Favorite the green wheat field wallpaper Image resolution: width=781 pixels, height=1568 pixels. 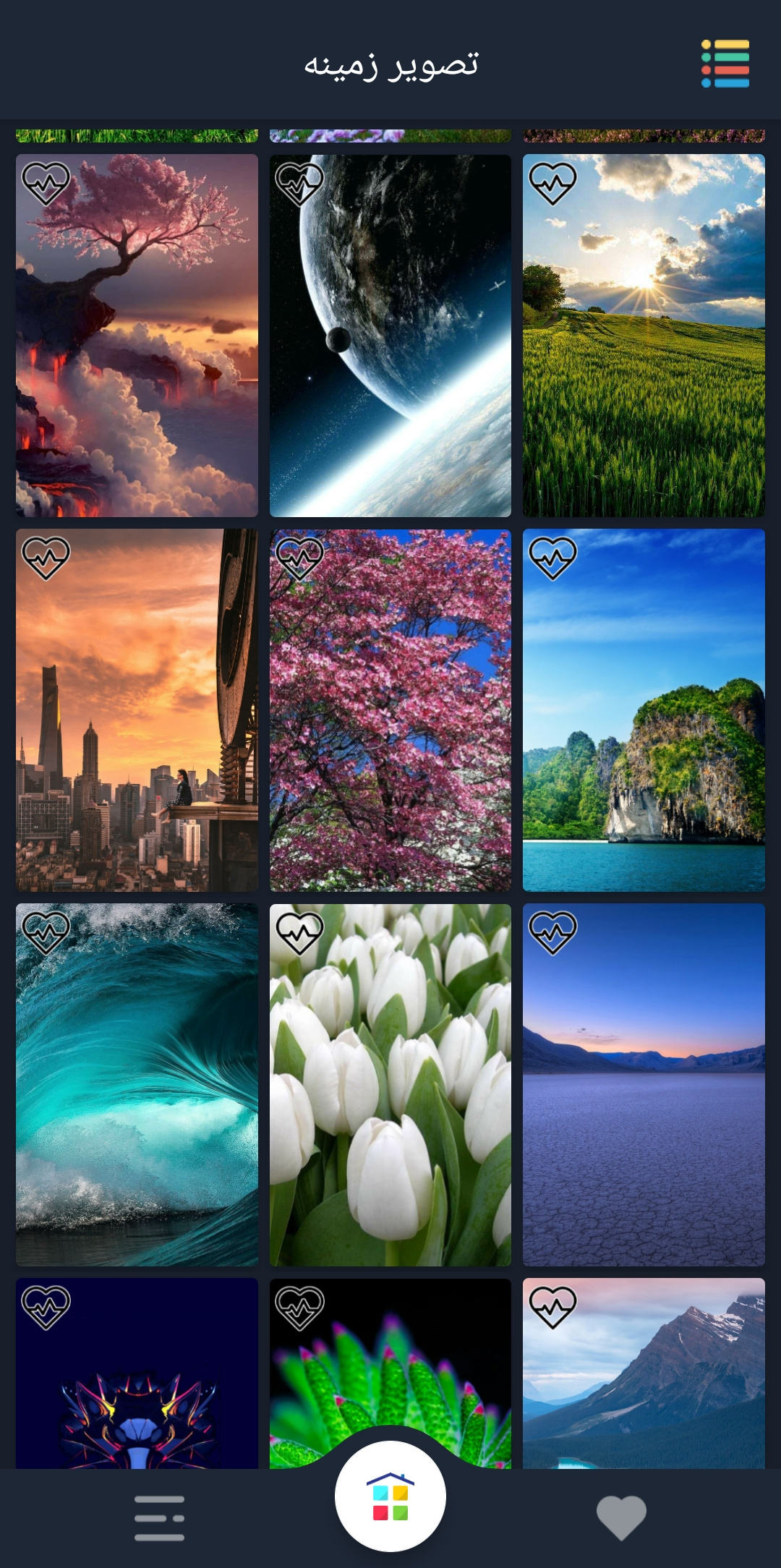[x=553, y=184]
